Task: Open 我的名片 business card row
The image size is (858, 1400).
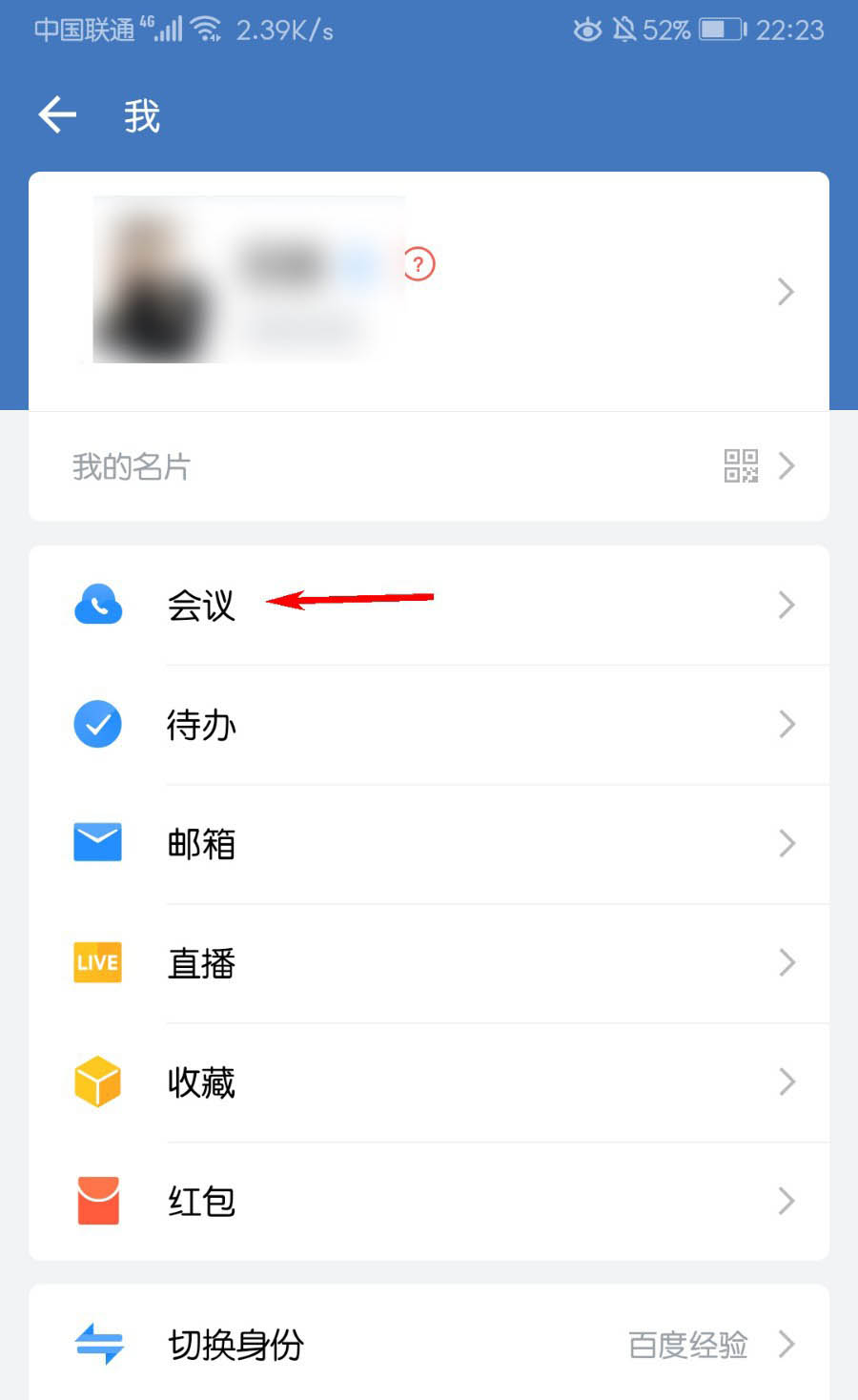Action: 429,466
